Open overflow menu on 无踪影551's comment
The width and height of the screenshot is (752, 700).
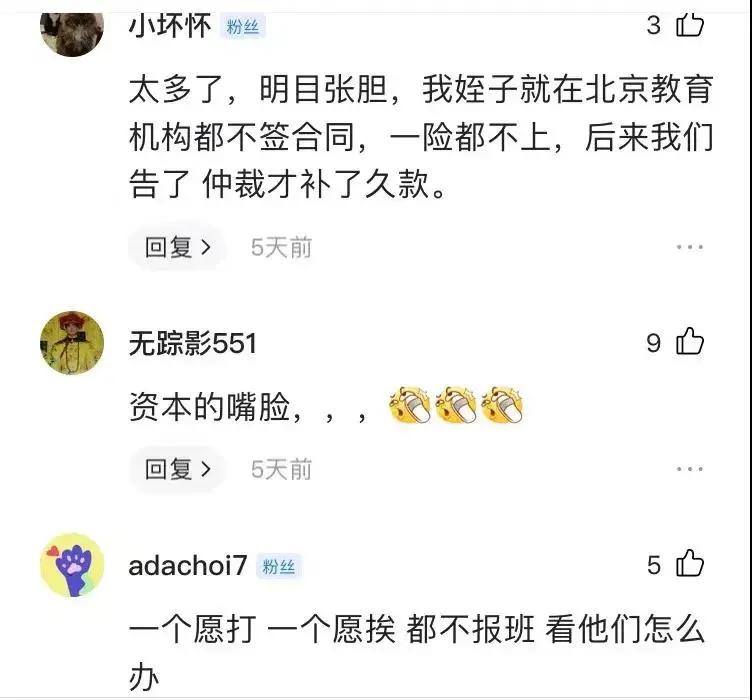pos(690,468)
